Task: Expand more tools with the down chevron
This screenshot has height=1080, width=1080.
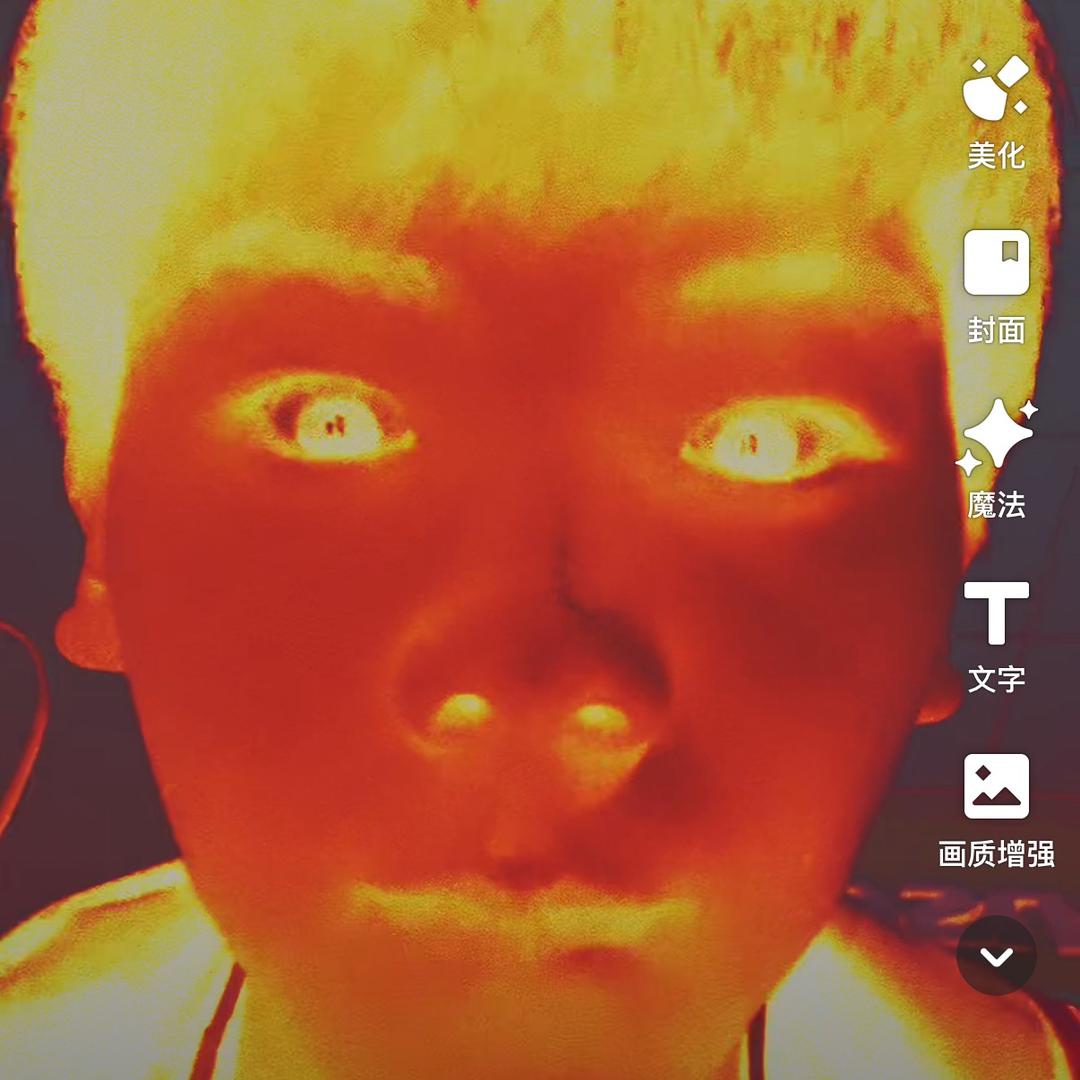Action: 996,955
